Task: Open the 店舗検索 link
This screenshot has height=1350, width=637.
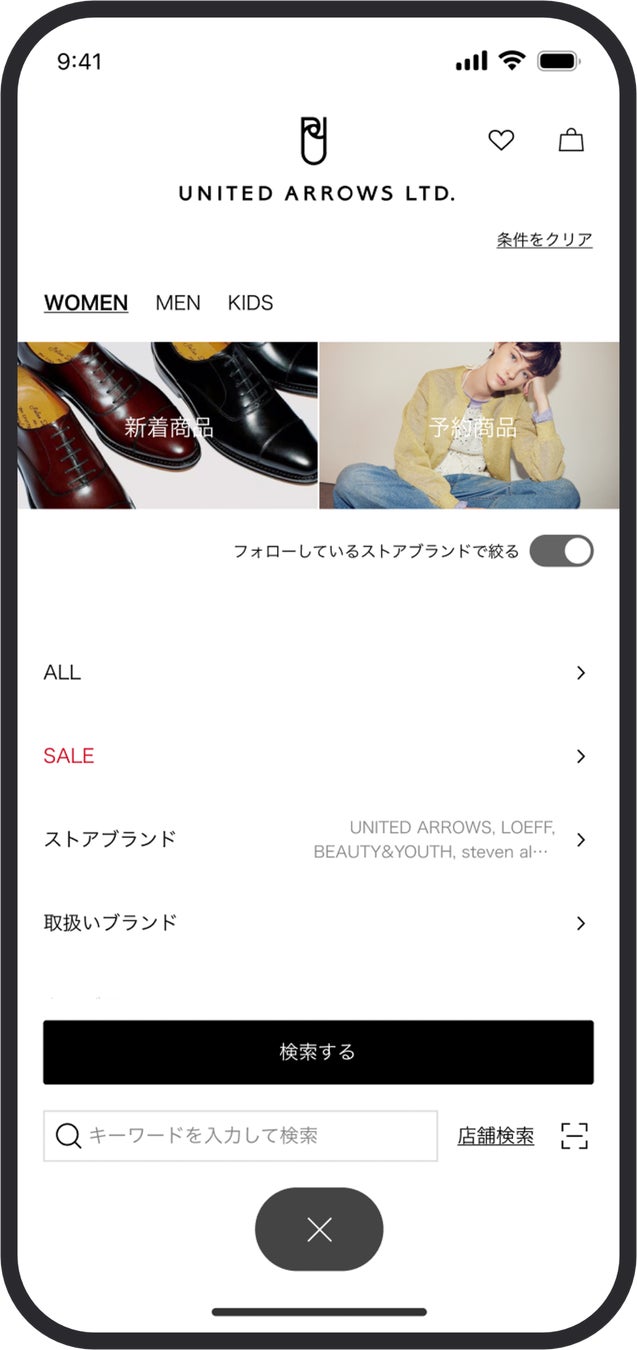Action: [x=496, y=1136]
